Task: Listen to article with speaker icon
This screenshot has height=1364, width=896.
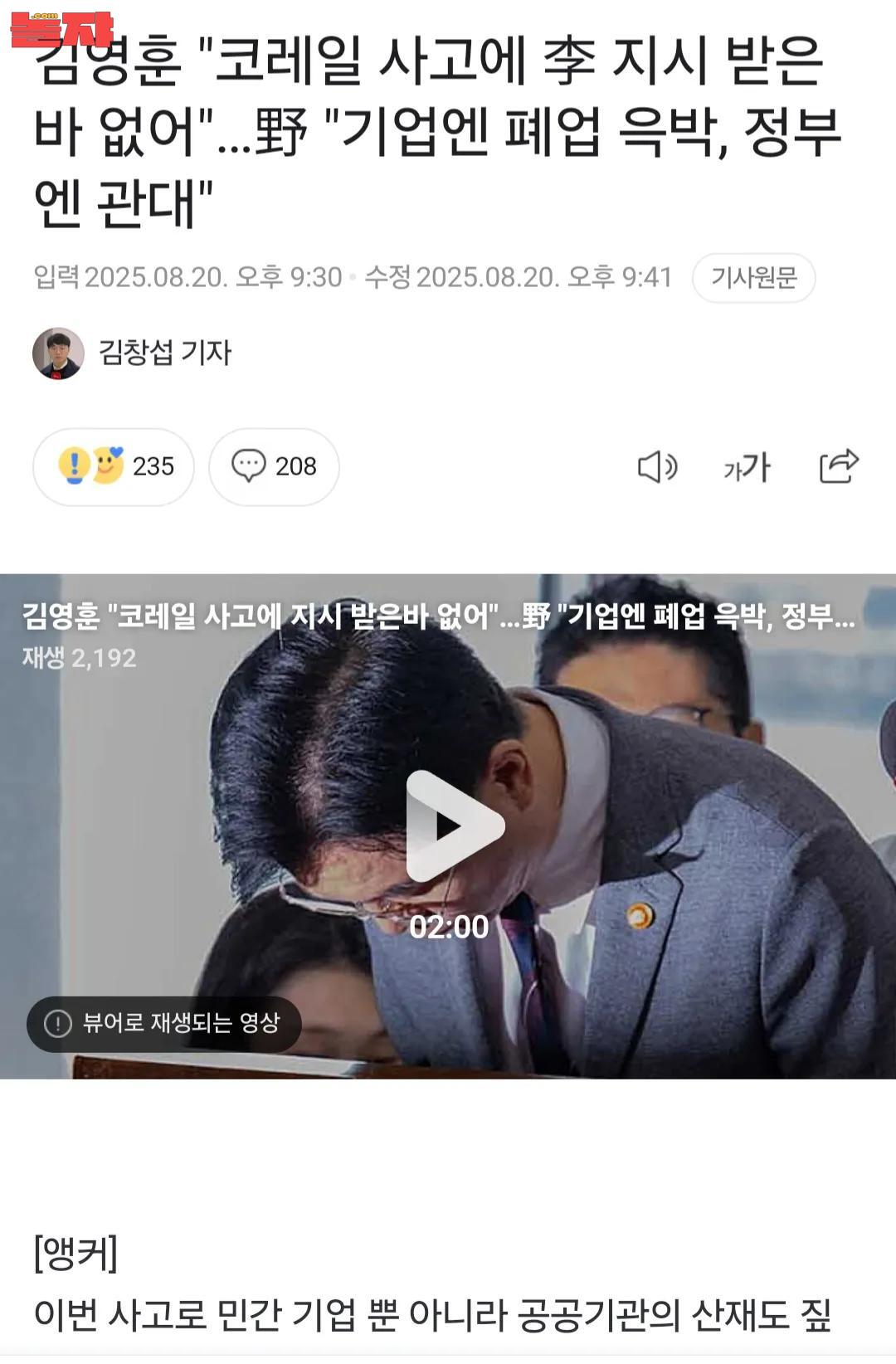Action: tap(657, 467)
